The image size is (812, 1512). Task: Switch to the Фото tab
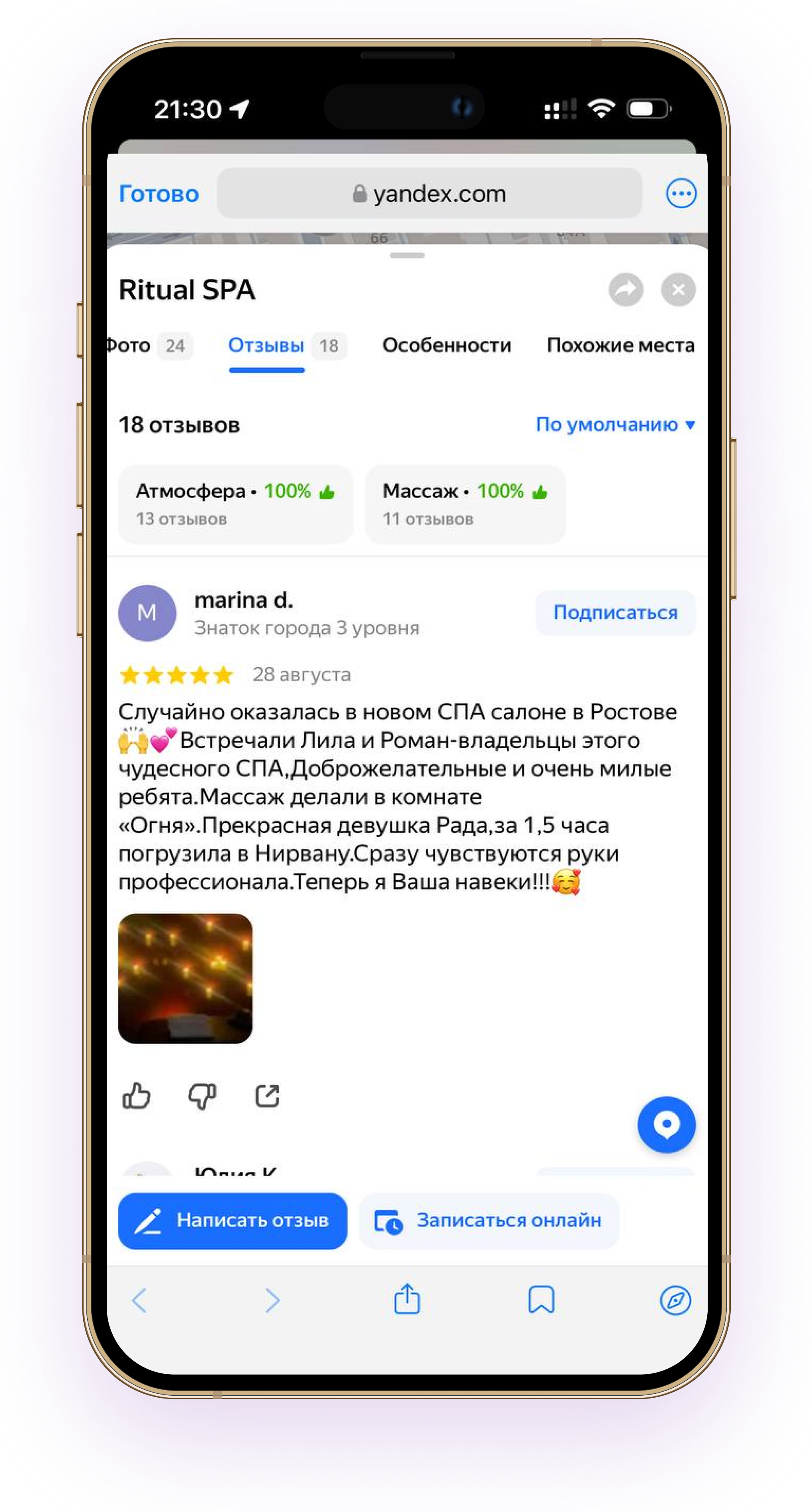point(147,345)
